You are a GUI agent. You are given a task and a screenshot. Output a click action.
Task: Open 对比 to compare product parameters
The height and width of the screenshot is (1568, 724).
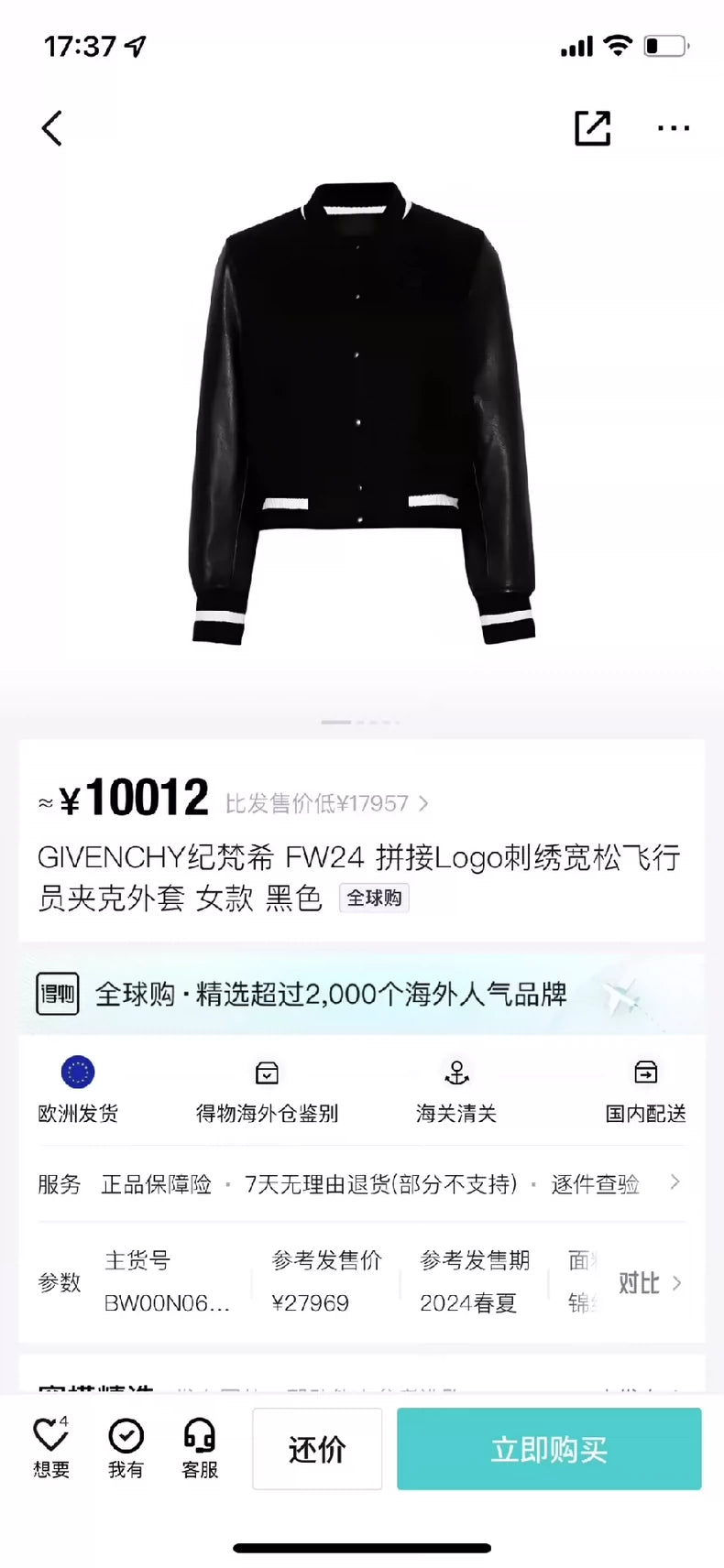(649, 1282)
